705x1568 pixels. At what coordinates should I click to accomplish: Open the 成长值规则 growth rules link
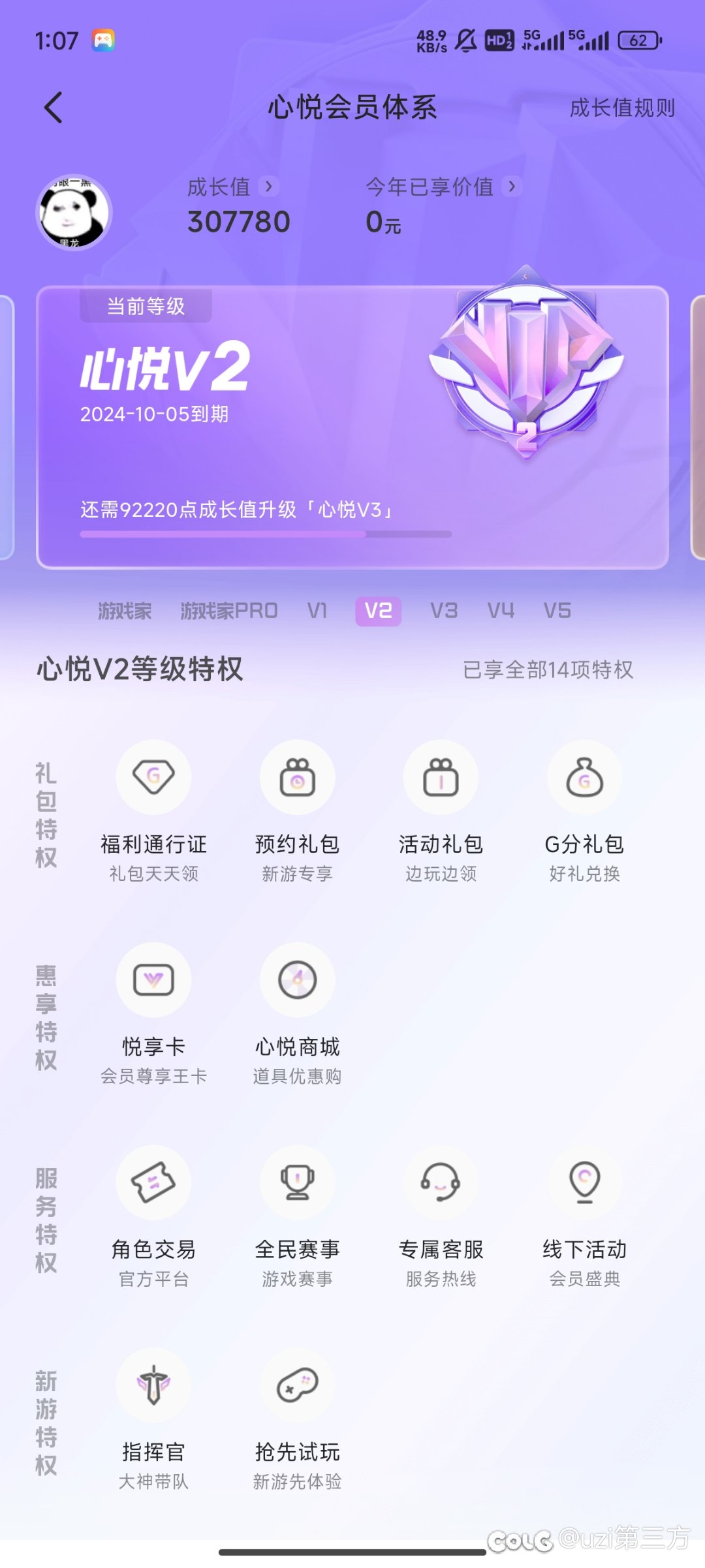pos(621,108)
